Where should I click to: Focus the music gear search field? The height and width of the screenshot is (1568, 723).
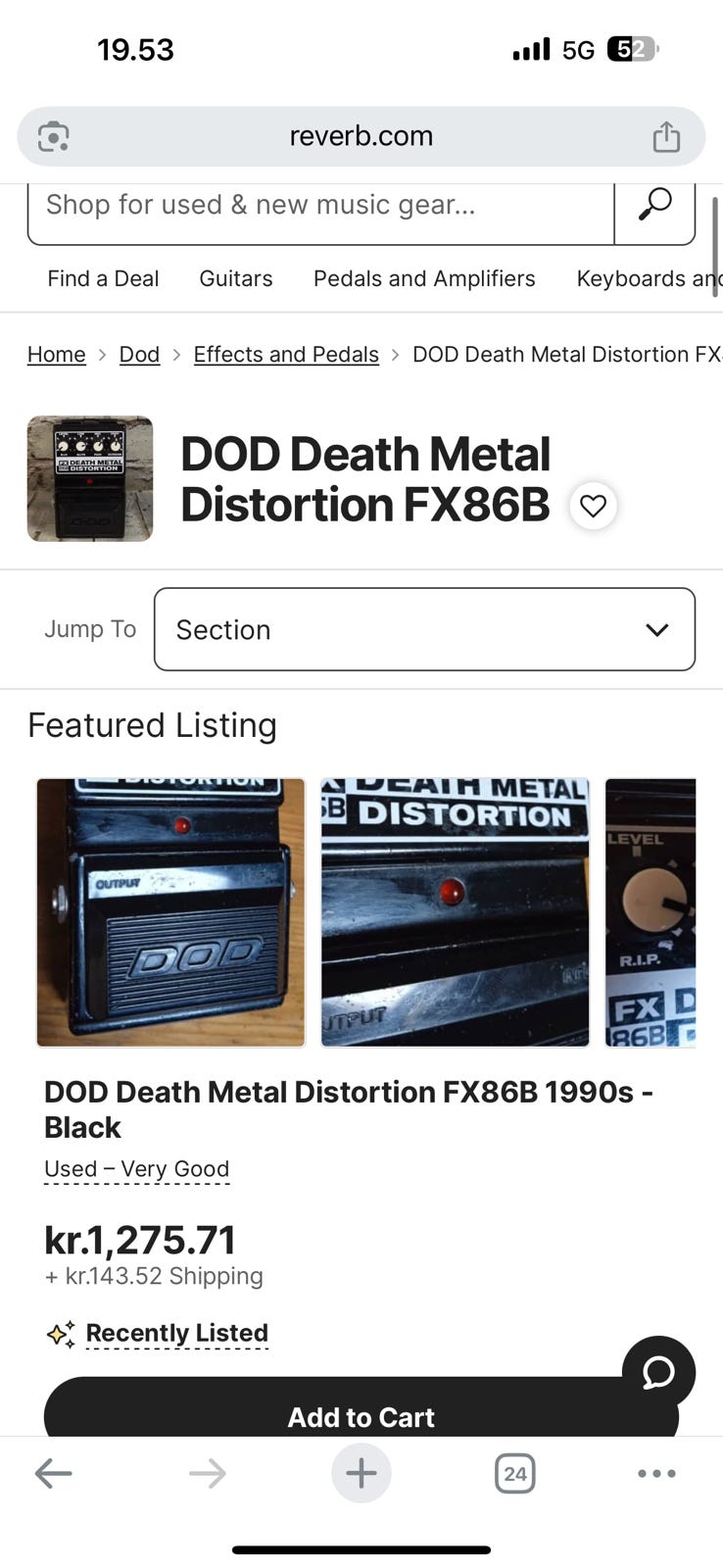(319, 206)
